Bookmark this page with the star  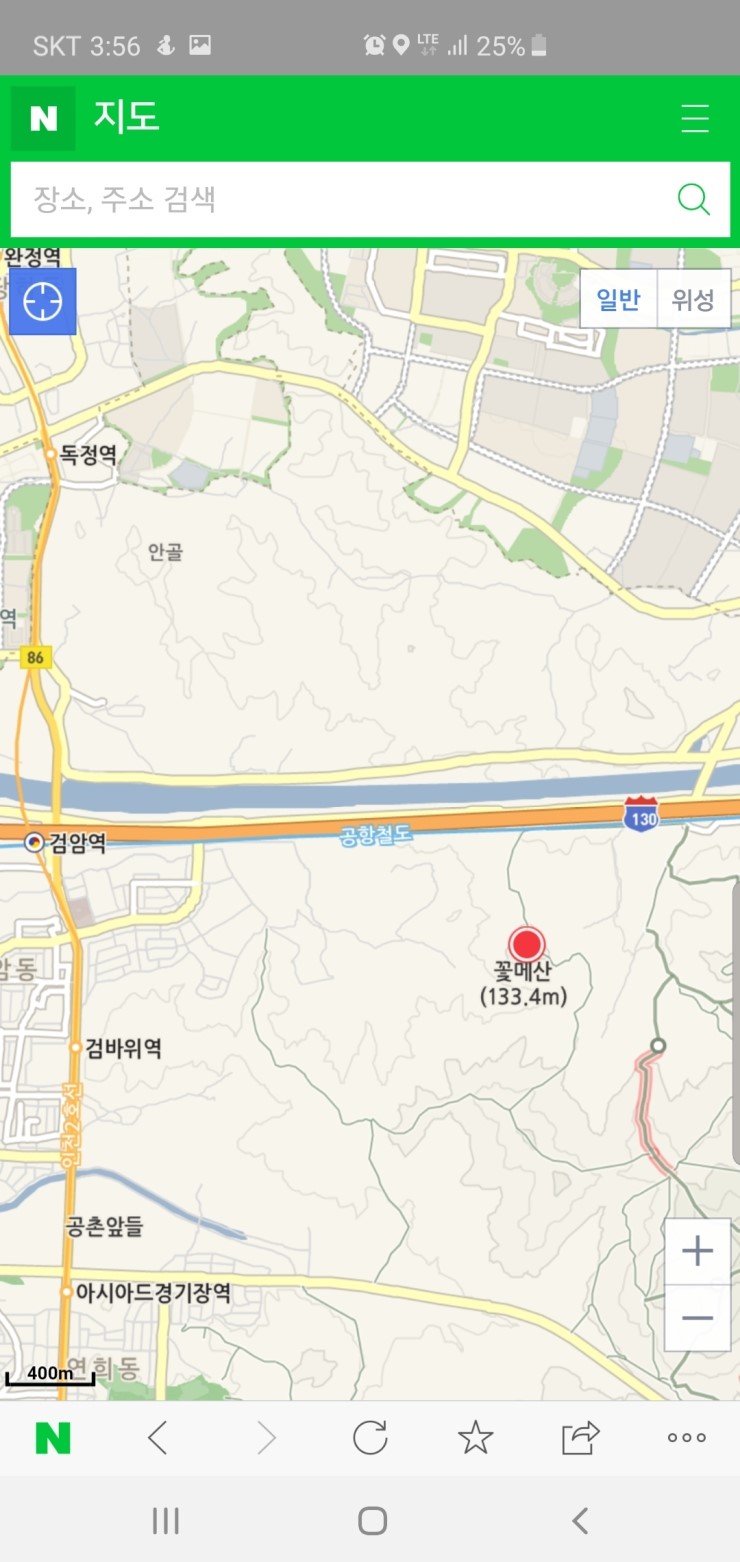point(475,1438)
